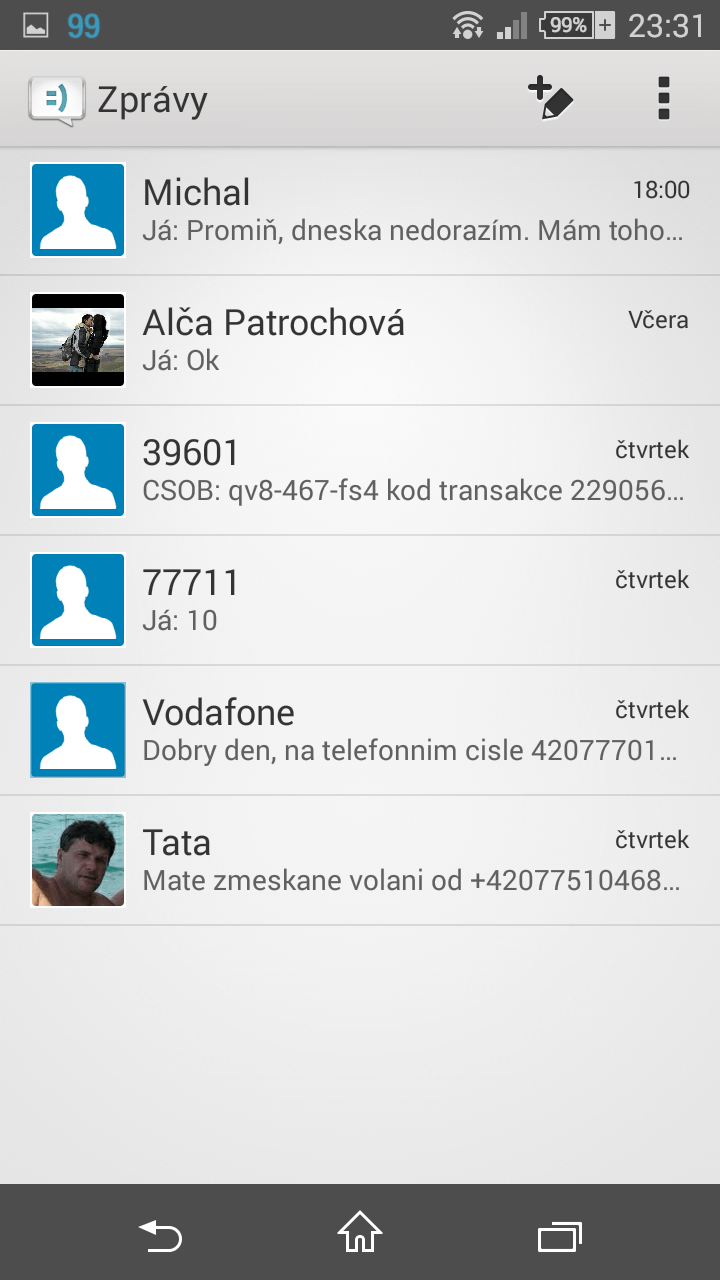Tap Michal's contact avatar
720x1280 pixels.
pyautogui.click(x=78, y=210)
